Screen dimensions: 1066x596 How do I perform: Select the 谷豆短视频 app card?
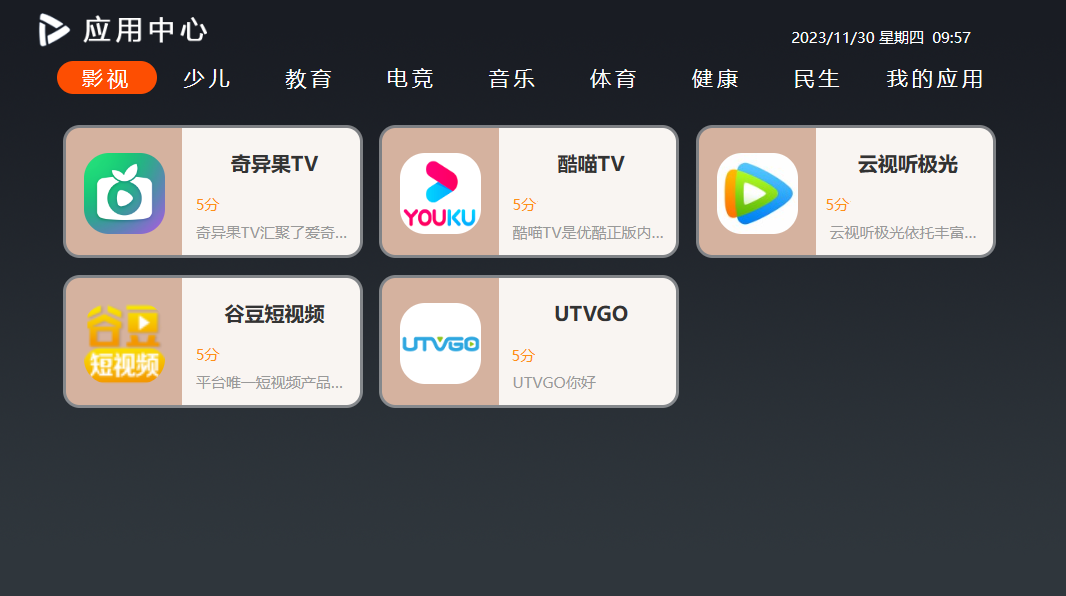(213, 342)
